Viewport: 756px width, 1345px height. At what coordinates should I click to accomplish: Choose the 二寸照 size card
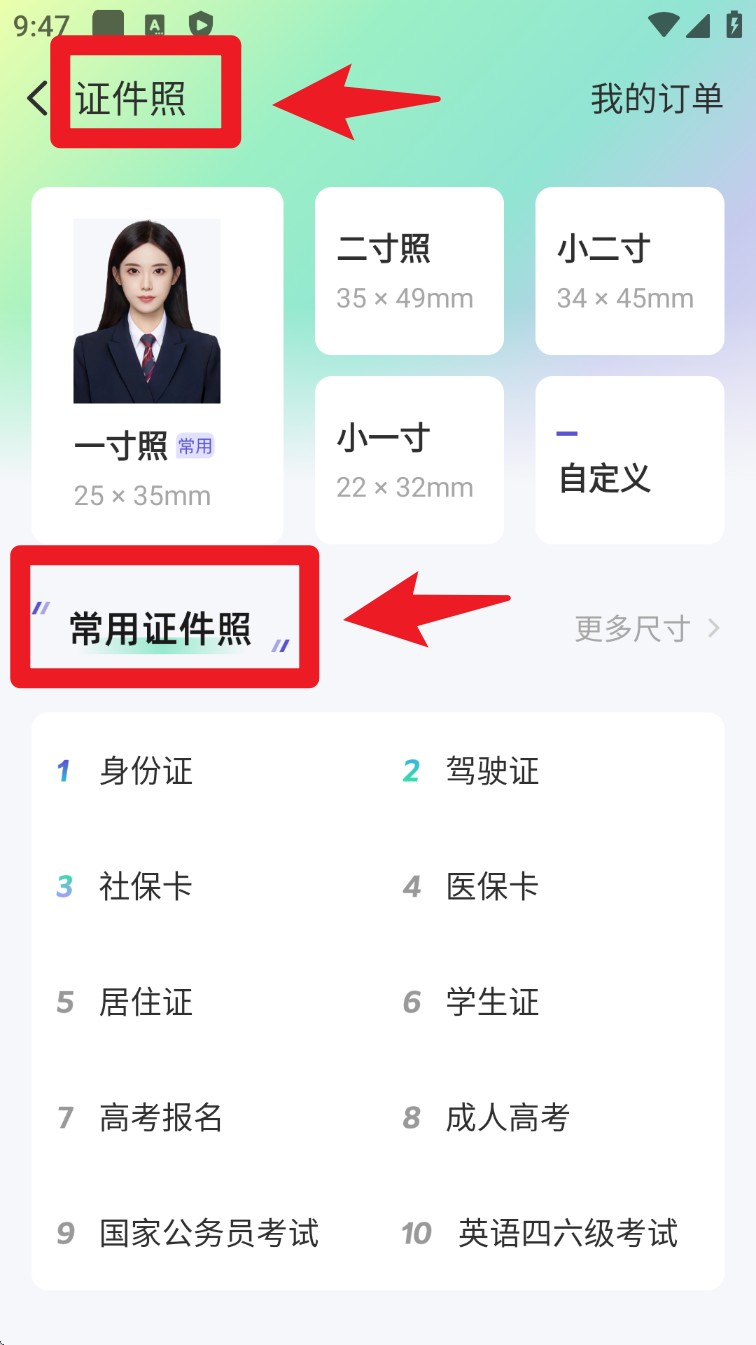[409, 271]
